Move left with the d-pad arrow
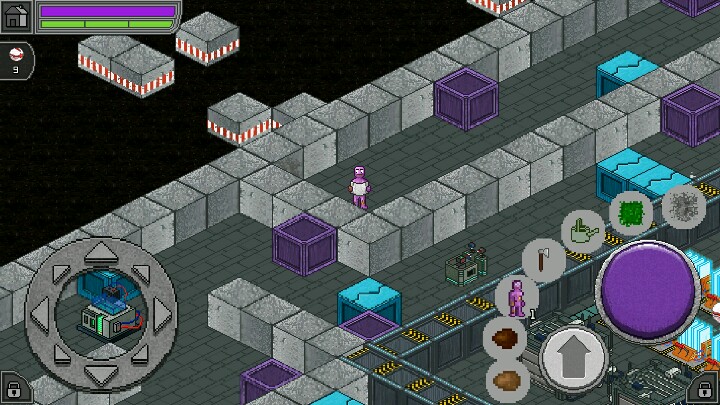The width and height of the screenshot is (720, 405). coord(40,314)
